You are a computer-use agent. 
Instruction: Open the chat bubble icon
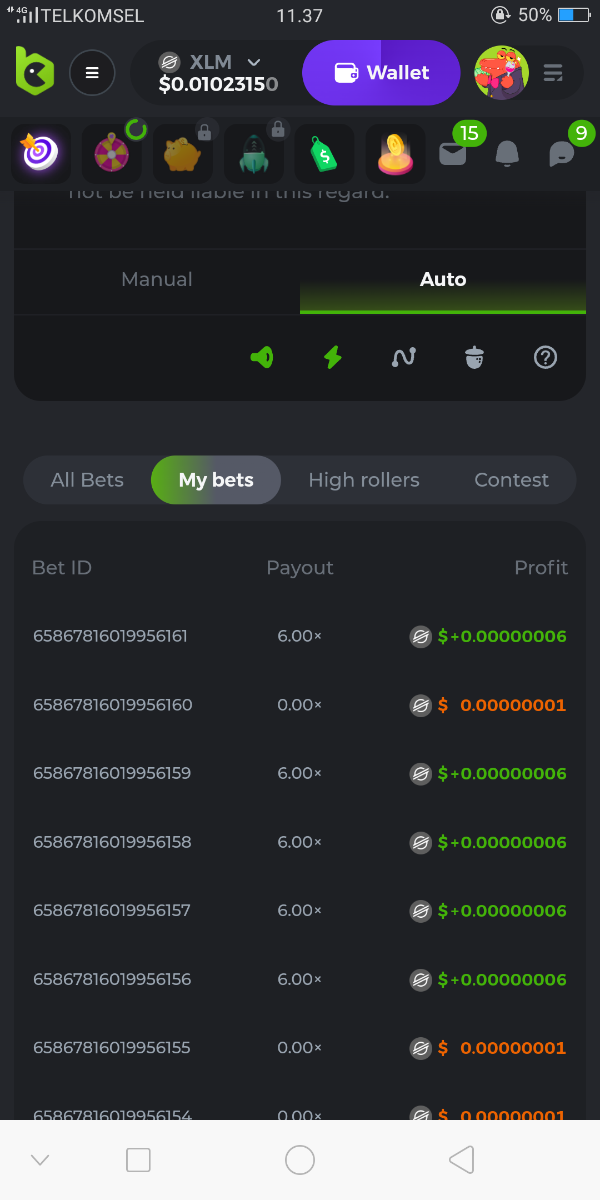pyautogui.click(x=561, y=154)
